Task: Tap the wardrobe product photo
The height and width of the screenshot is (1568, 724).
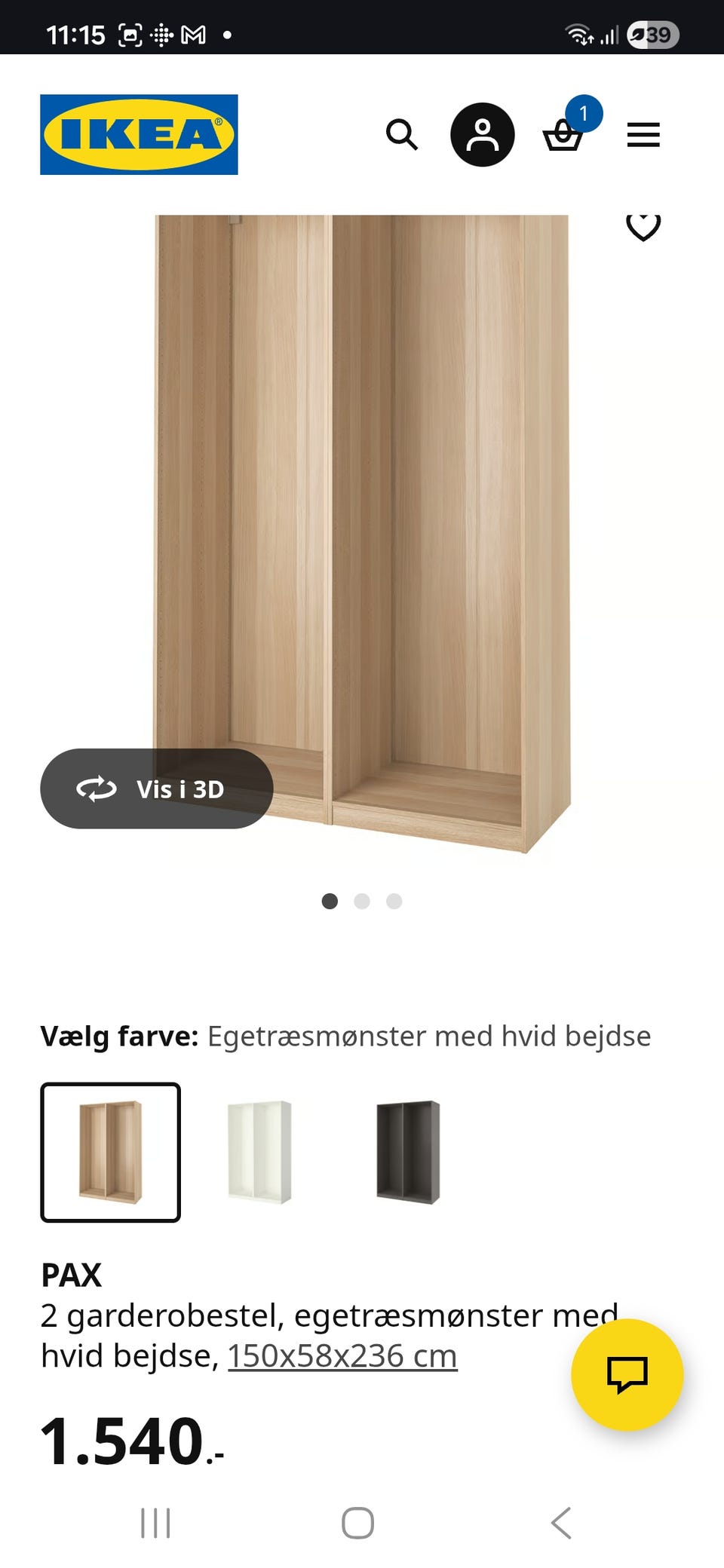Action: 362,528
